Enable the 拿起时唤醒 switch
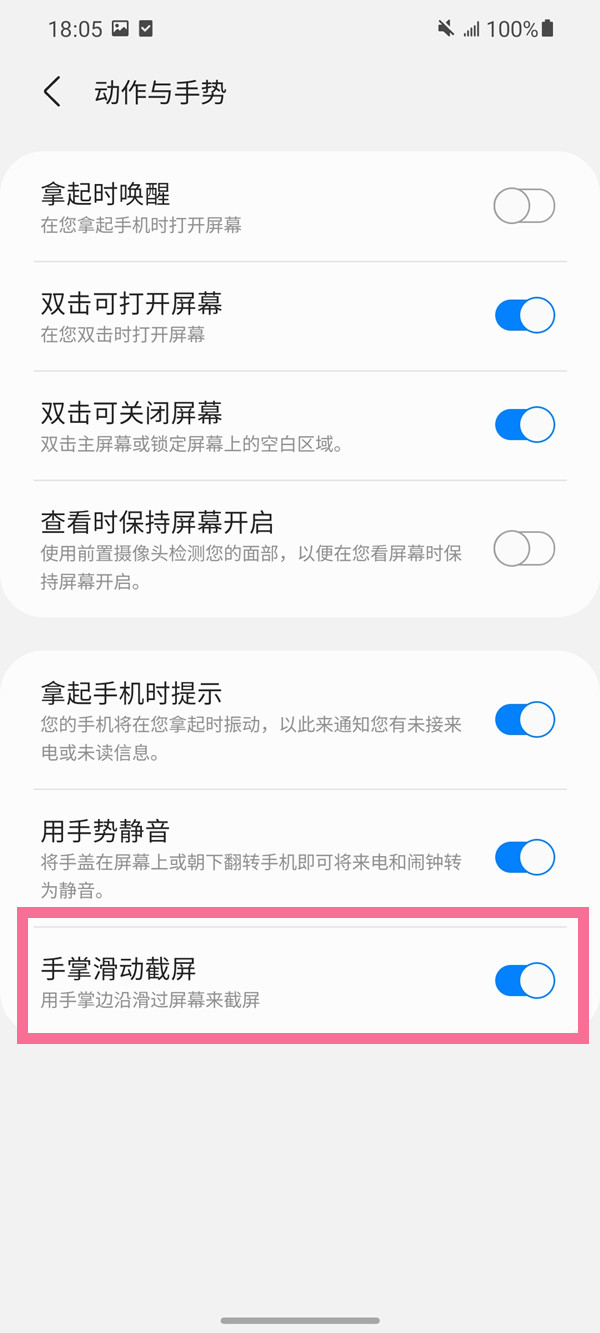The width and height of the screenshot is (600, 1333). pos(524,207)
